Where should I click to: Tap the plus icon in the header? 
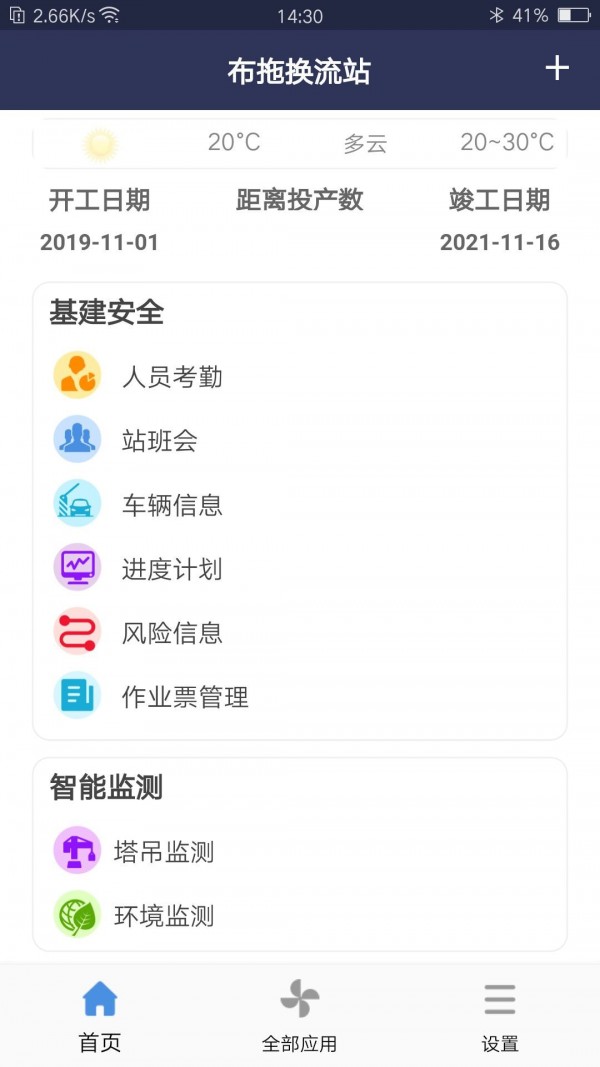(x=557, y=68)
